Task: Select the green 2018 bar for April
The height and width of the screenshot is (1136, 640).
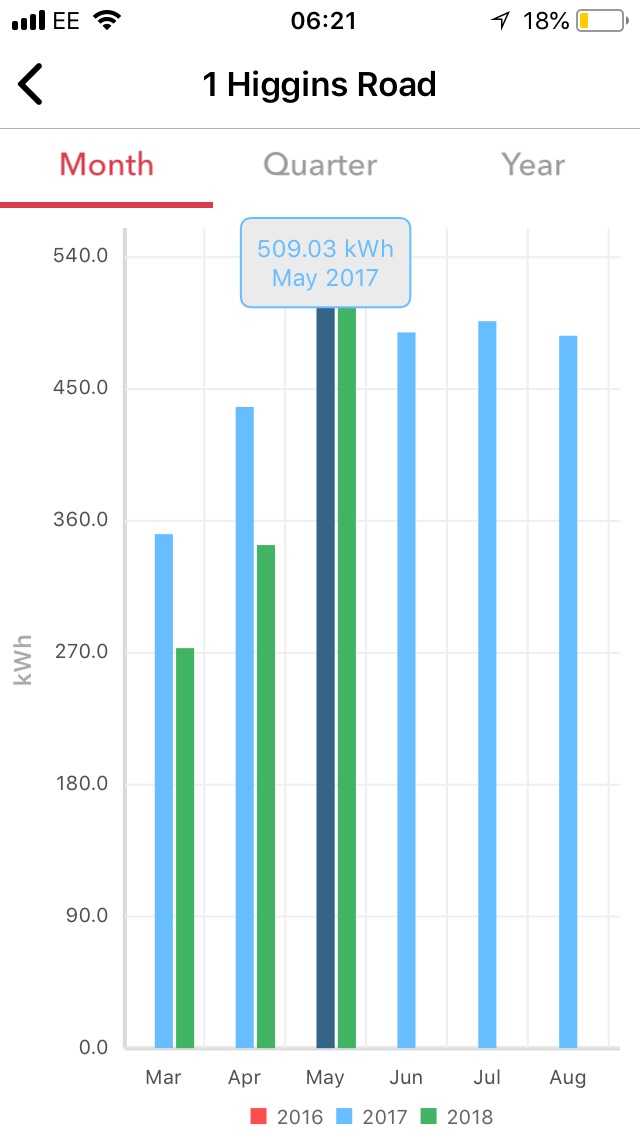Action: [266, 796]
